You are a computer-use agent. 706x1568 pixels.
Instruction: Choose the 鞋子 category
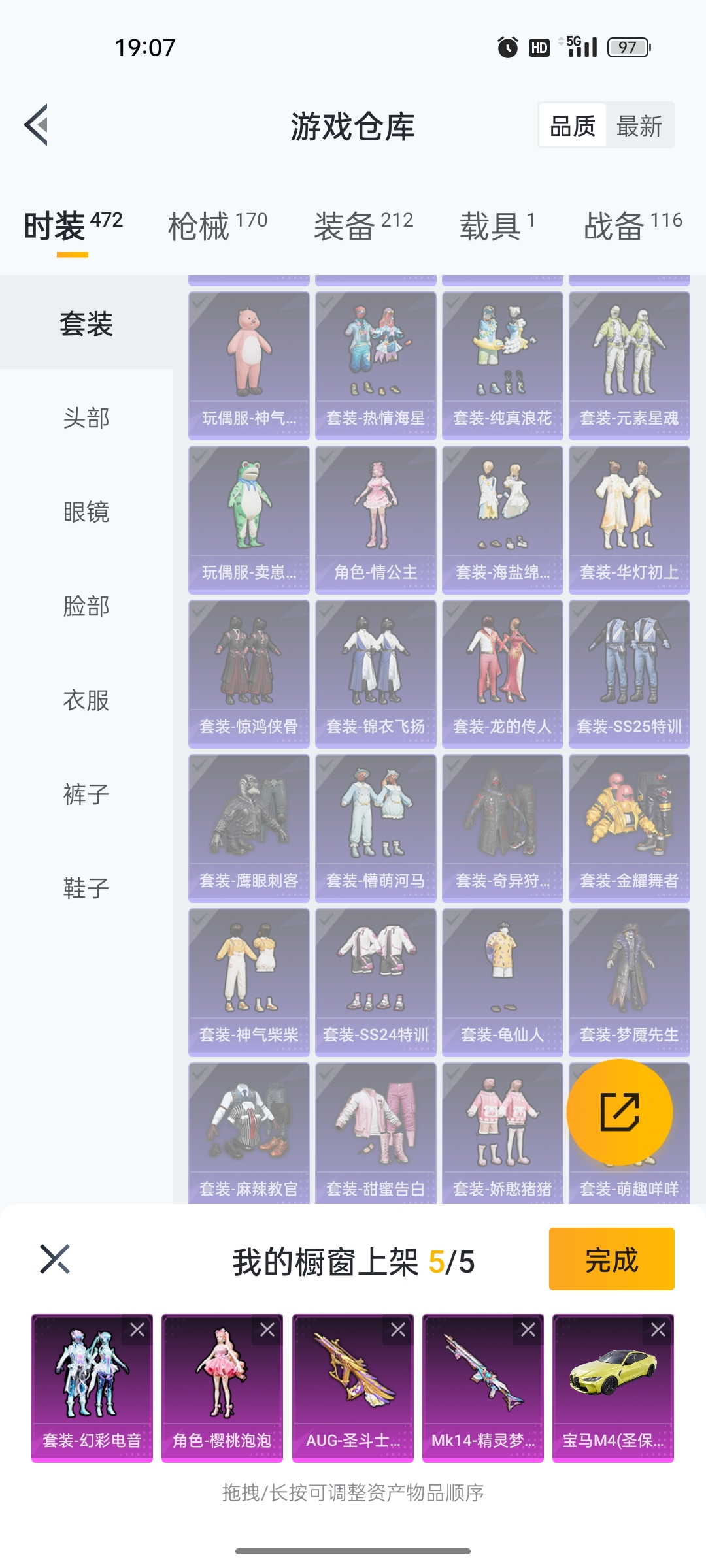86,889
